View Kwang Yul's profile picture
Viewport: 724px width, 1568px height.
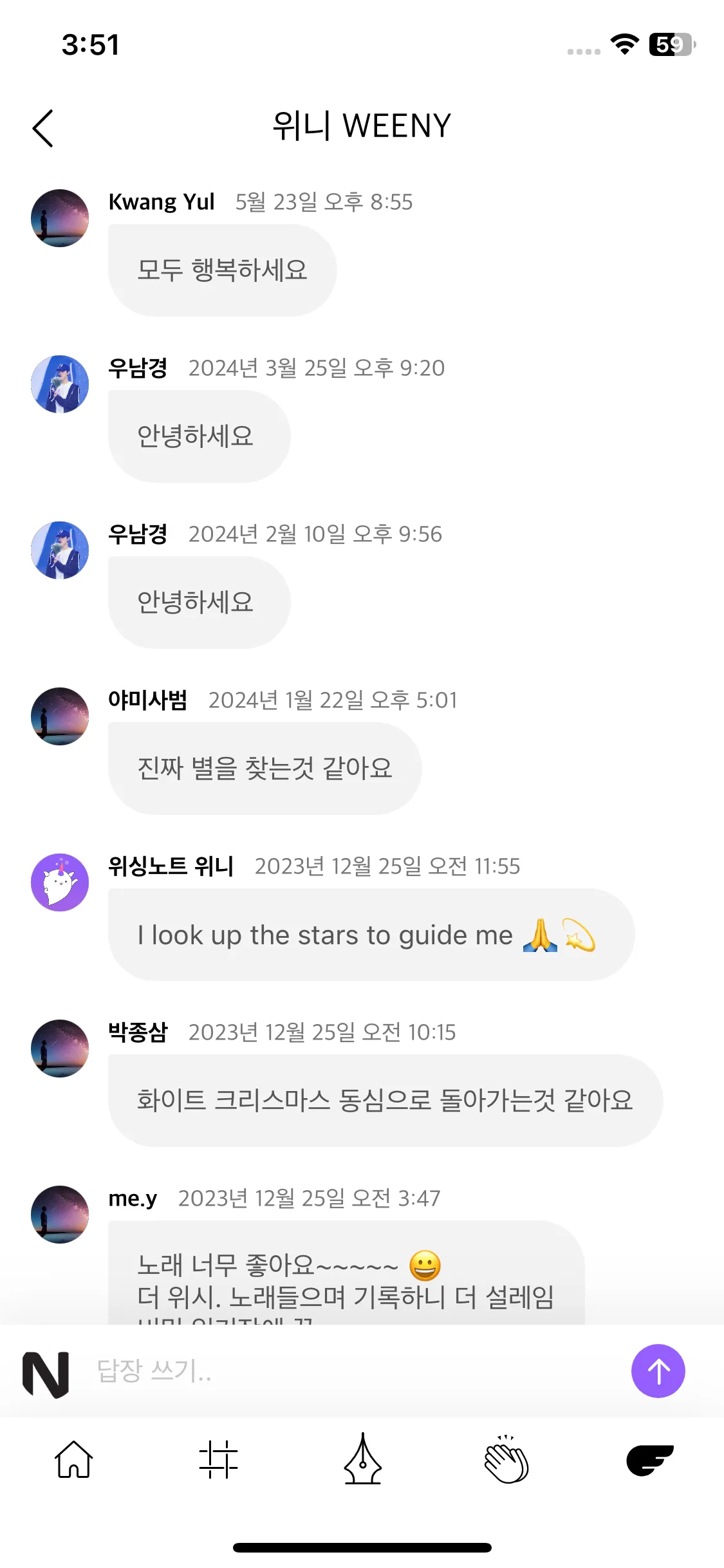(60, 218)
